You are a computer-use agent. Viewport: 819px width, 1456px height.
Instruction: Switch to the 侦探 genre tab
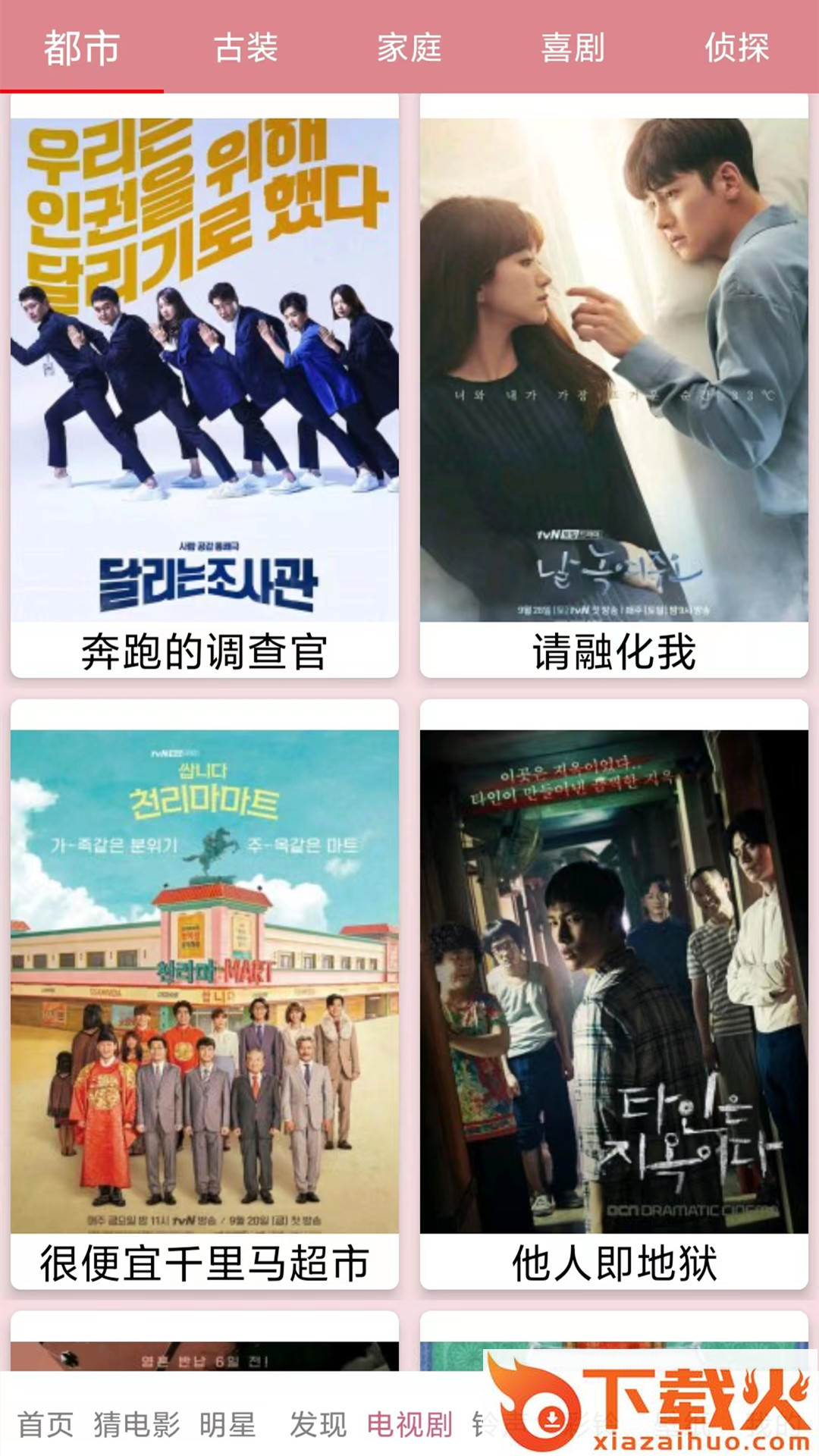[736, 47]
